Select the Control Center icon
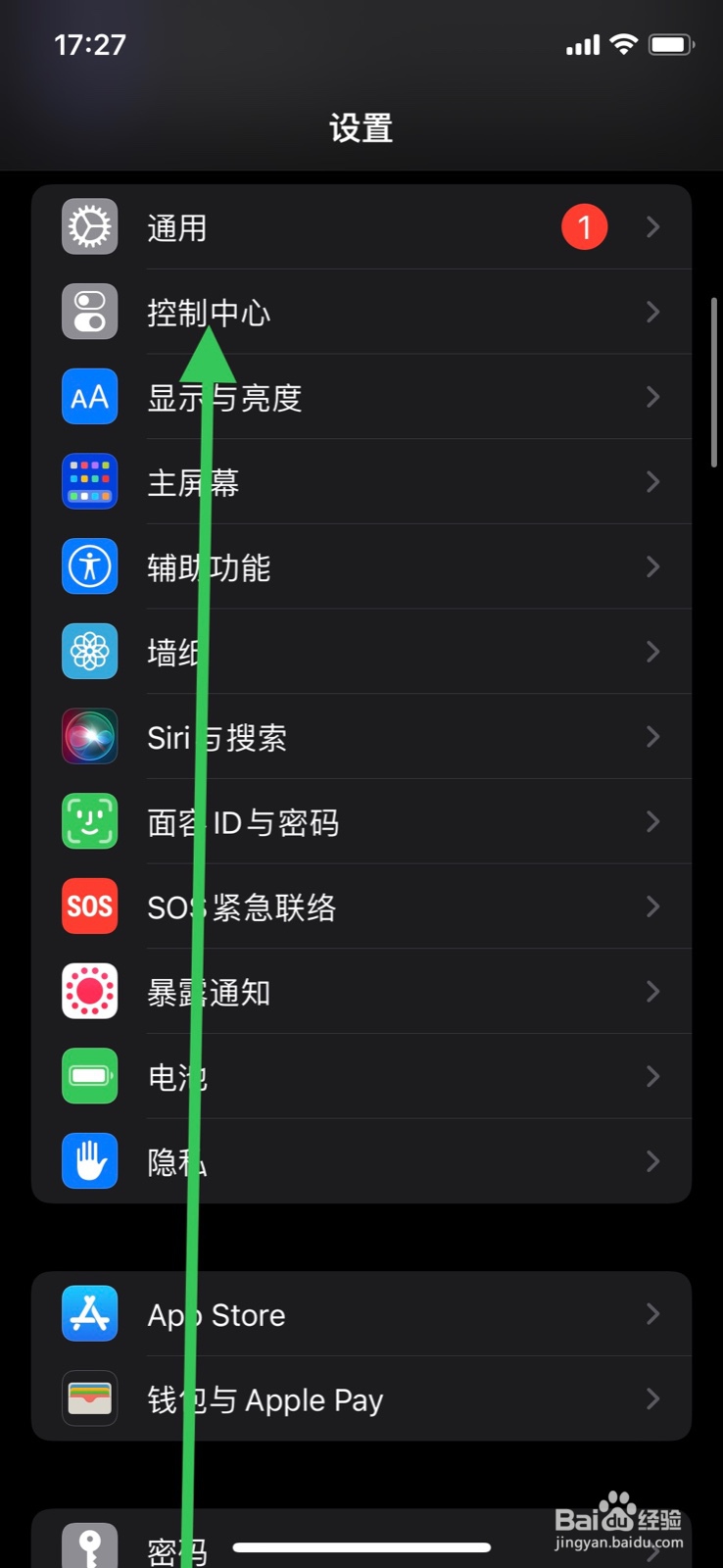 coord(88,312)
